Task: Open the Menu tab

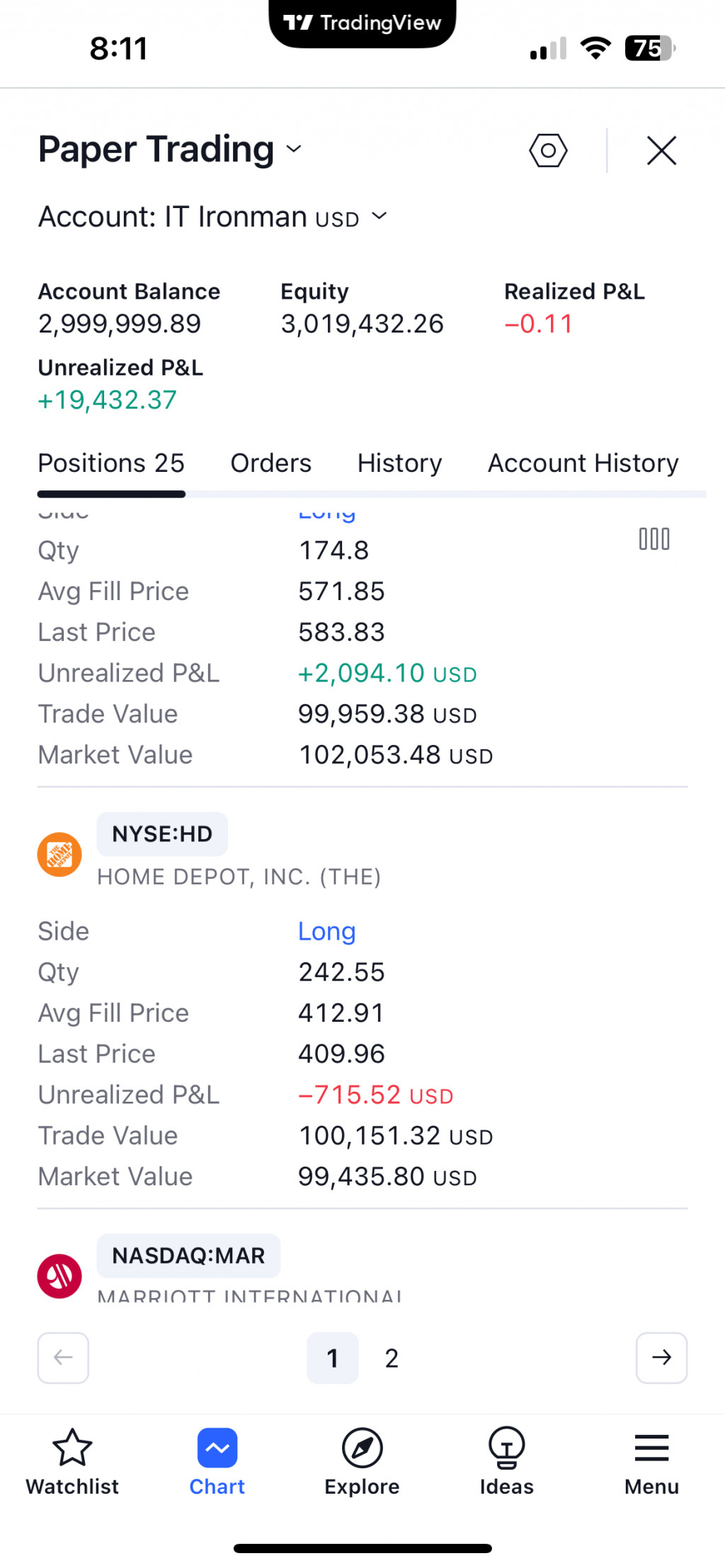Action: pyautogui.click(x=651, y=1460)
